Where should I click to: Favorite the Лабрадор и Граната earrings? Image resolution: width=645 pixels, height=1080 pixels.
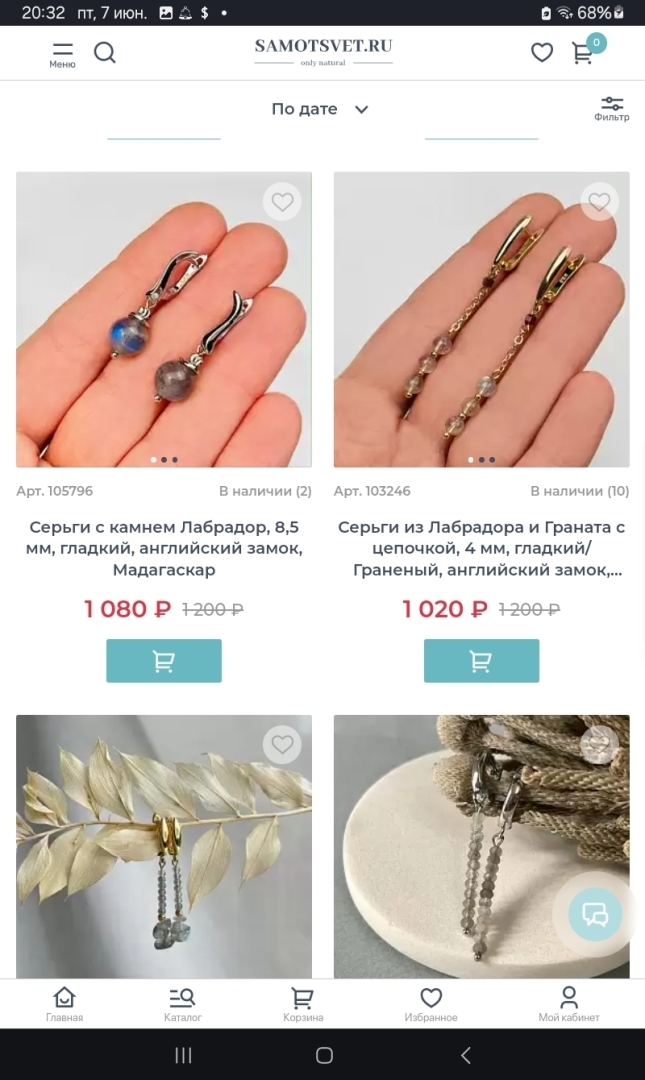pyautogui.click(x=599, y=202)
